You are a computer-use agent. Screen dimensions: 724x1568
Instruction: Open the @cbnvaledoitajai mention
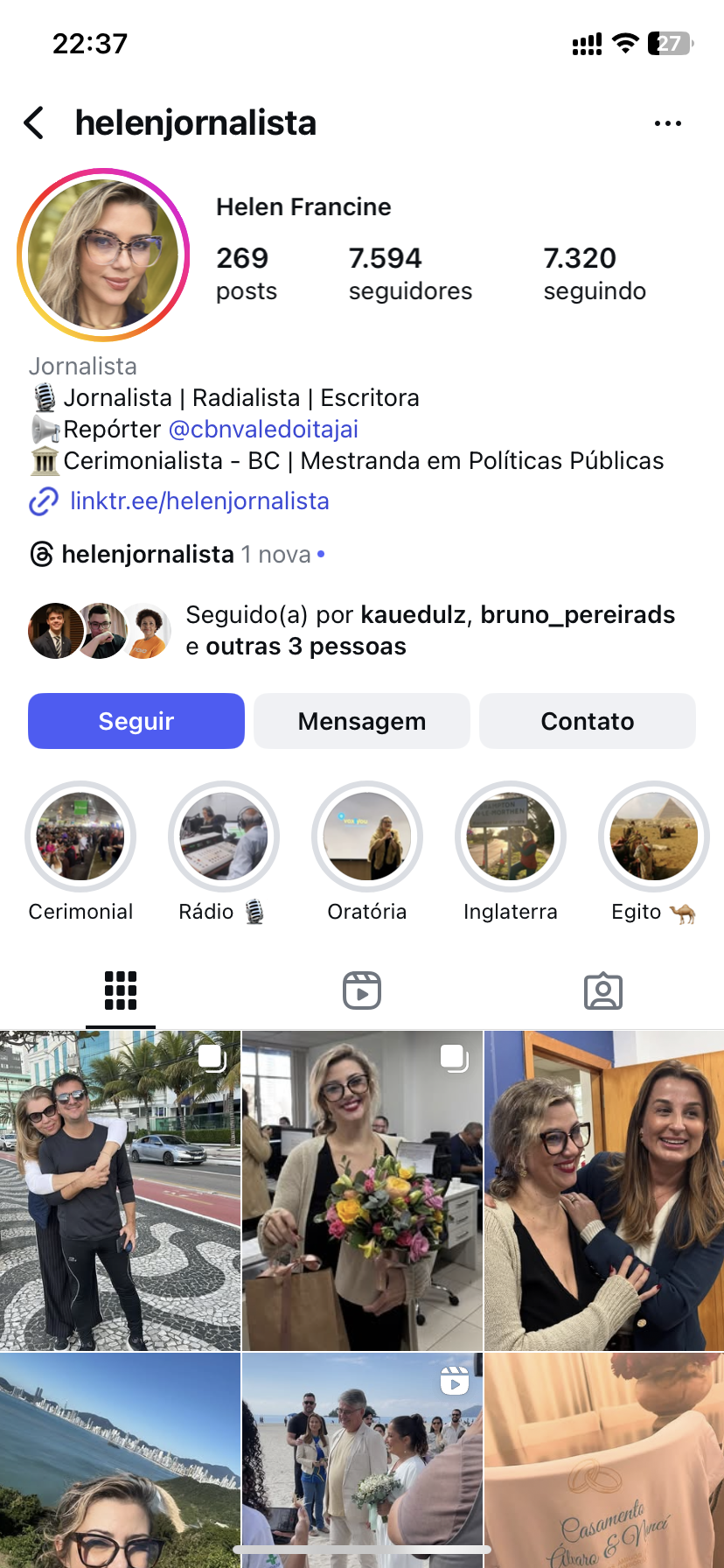point(263,430)
